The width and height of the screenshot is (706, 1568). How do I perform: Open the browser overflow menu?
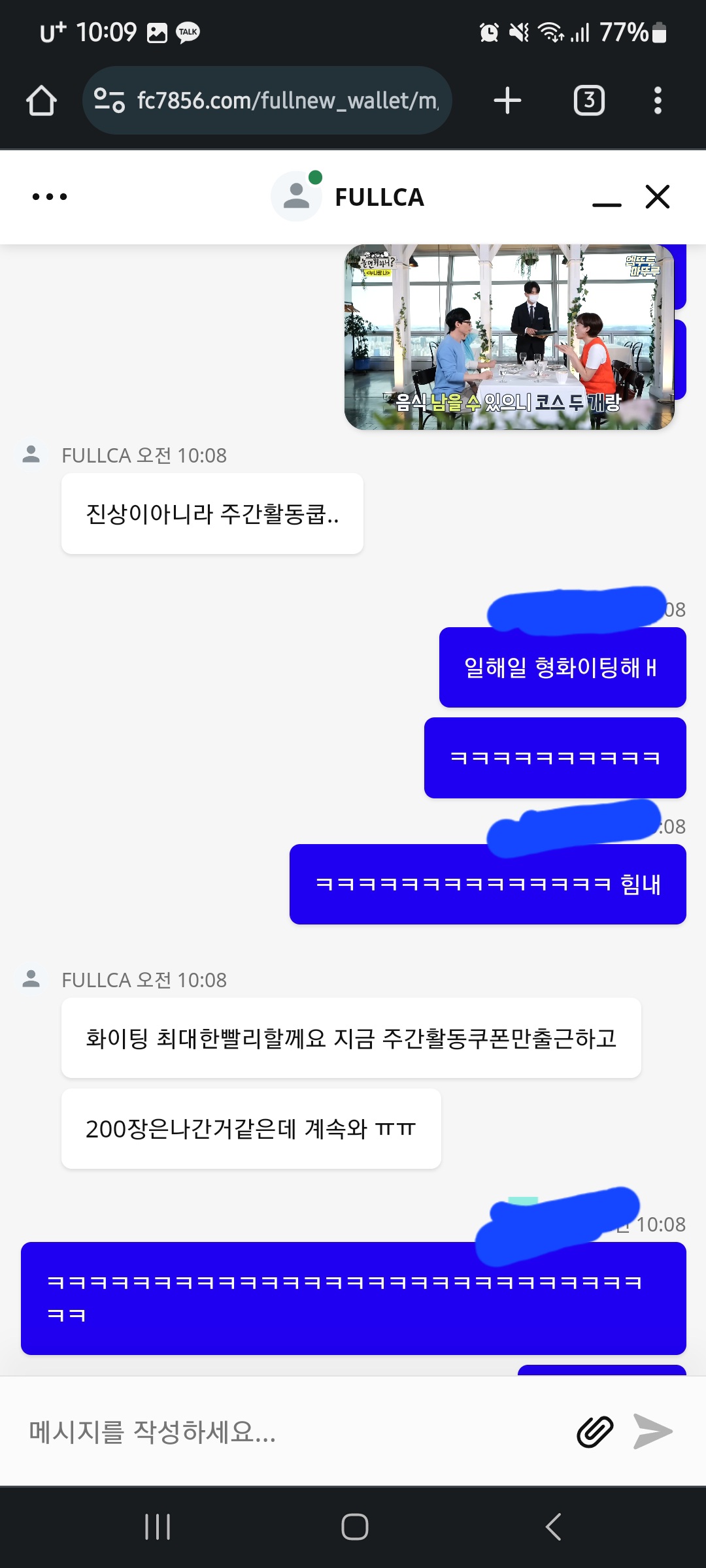click(x=658, y=101)
